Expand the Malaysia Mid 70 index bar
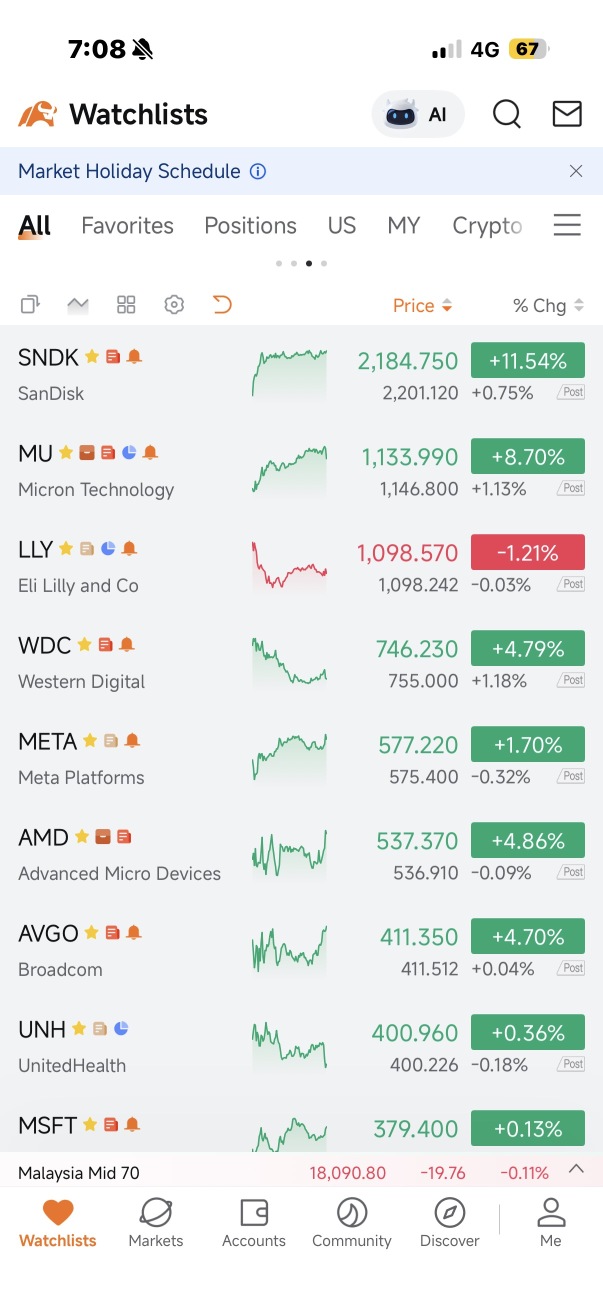This screenshot has width=603, height=1311. 576,1169
